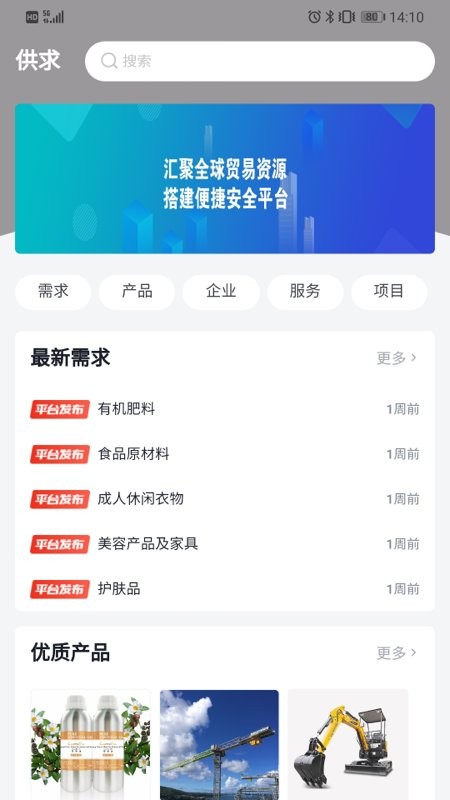Open the yellow excavator product card
This screenshot has width=450, height=800.
[348, 745]
